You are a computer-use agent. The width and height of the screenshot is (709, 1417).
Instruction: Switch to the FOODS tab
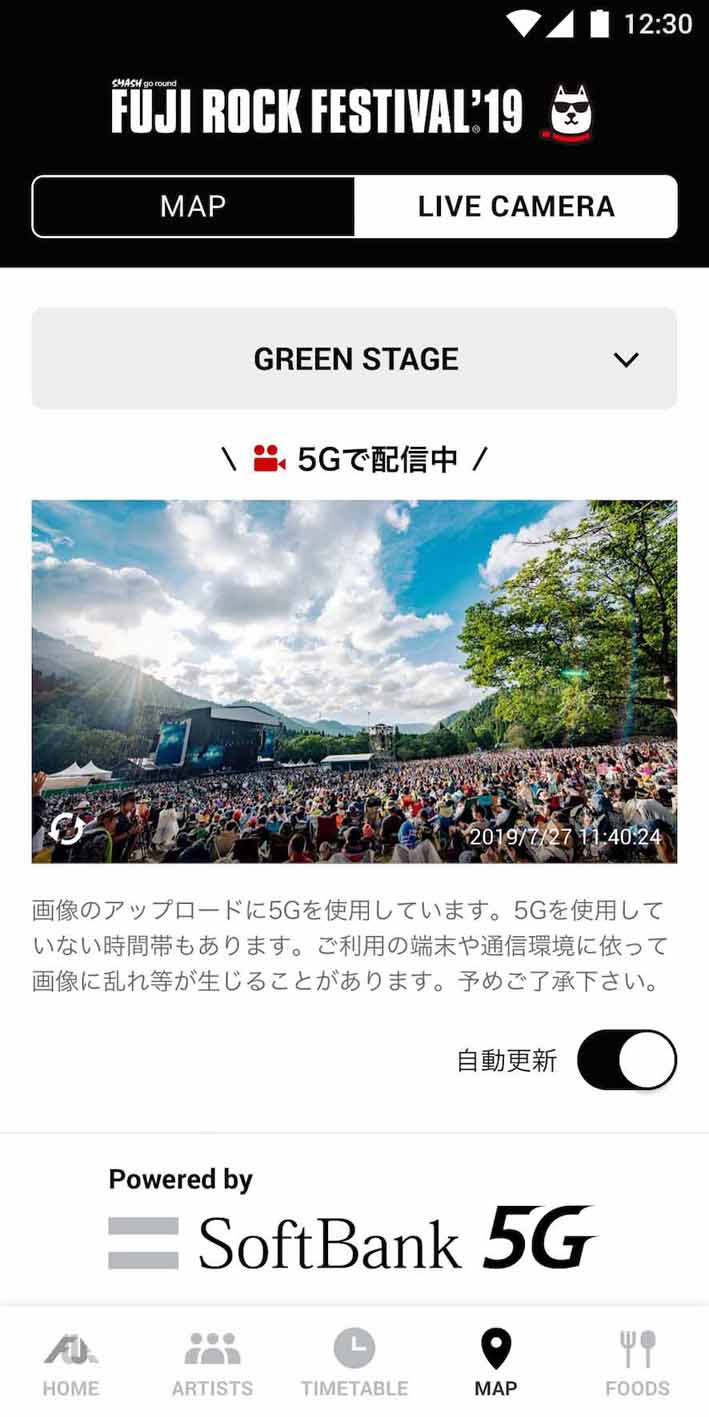point(637,1362)
